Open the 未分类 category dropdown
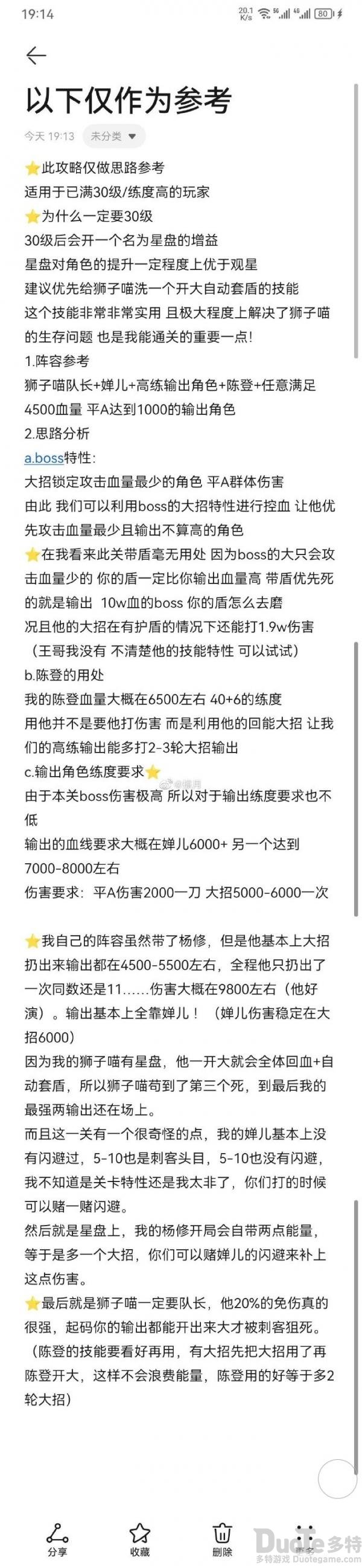Screen dimensions: 362x1568 (x=114, y=137)
